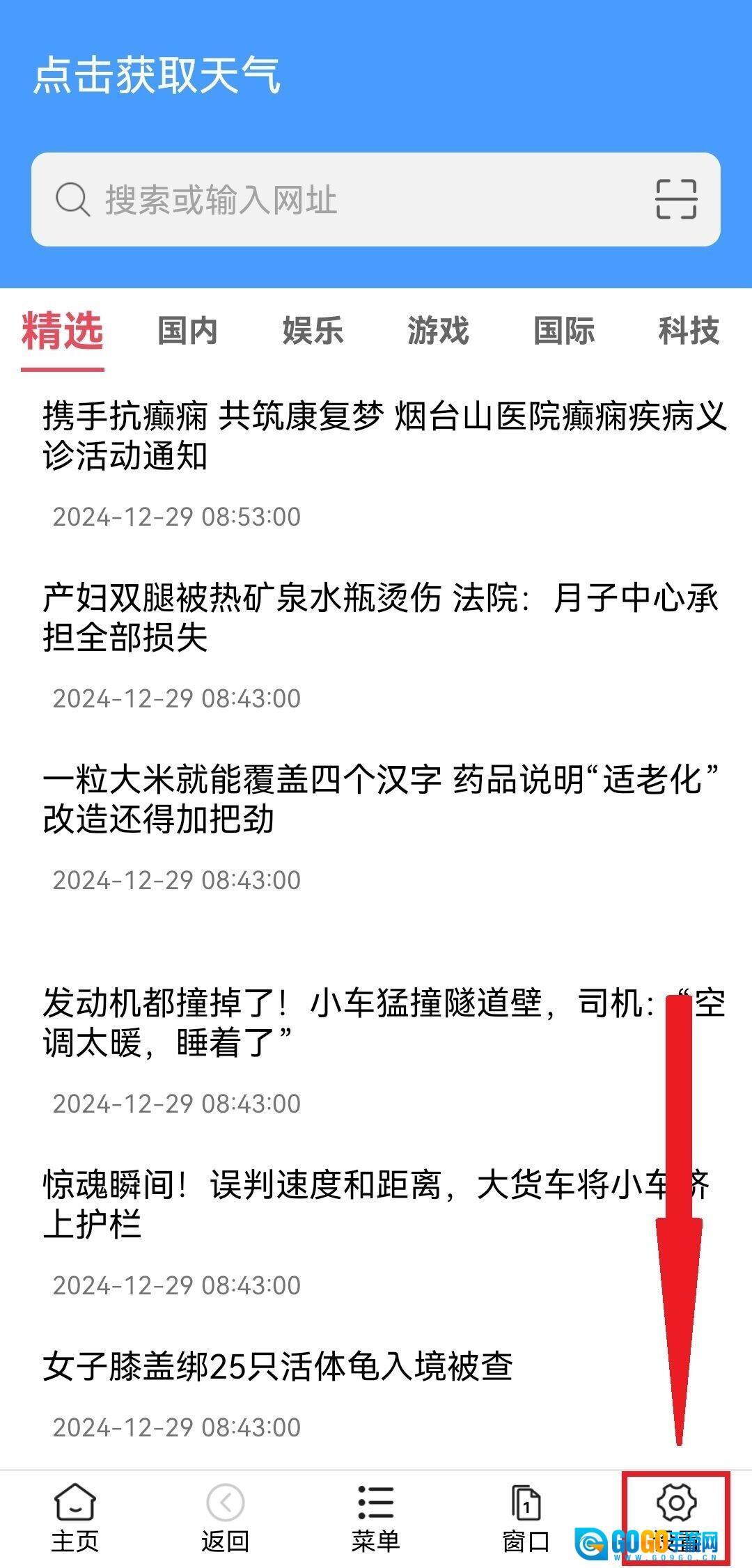Switch to the 国内 tab
The width and height of the screenshot is (752, 1568).
[187, 331]
